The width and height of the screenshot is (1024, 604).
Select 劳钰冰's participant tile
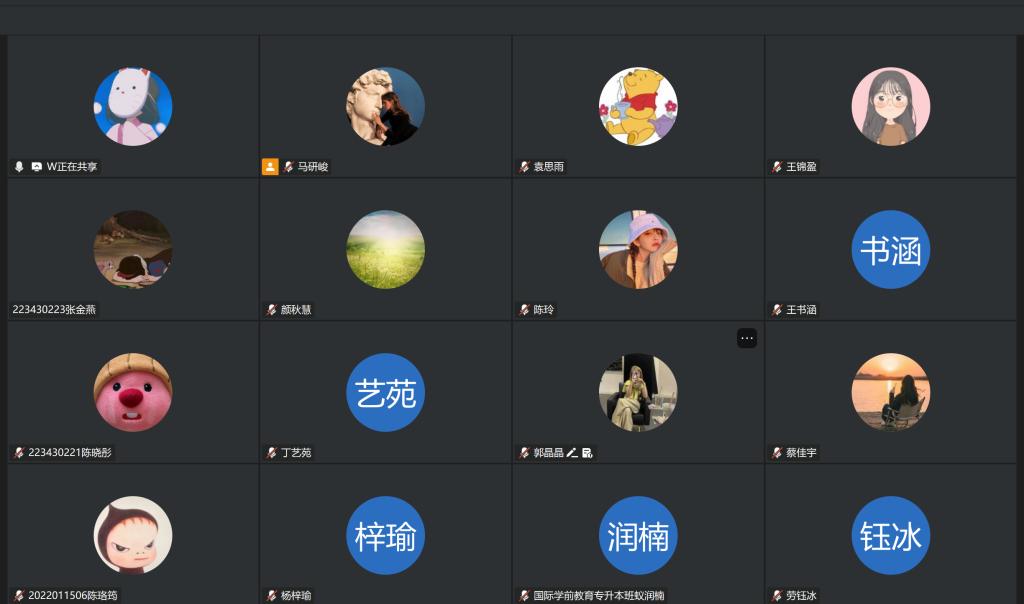(891, 535)
